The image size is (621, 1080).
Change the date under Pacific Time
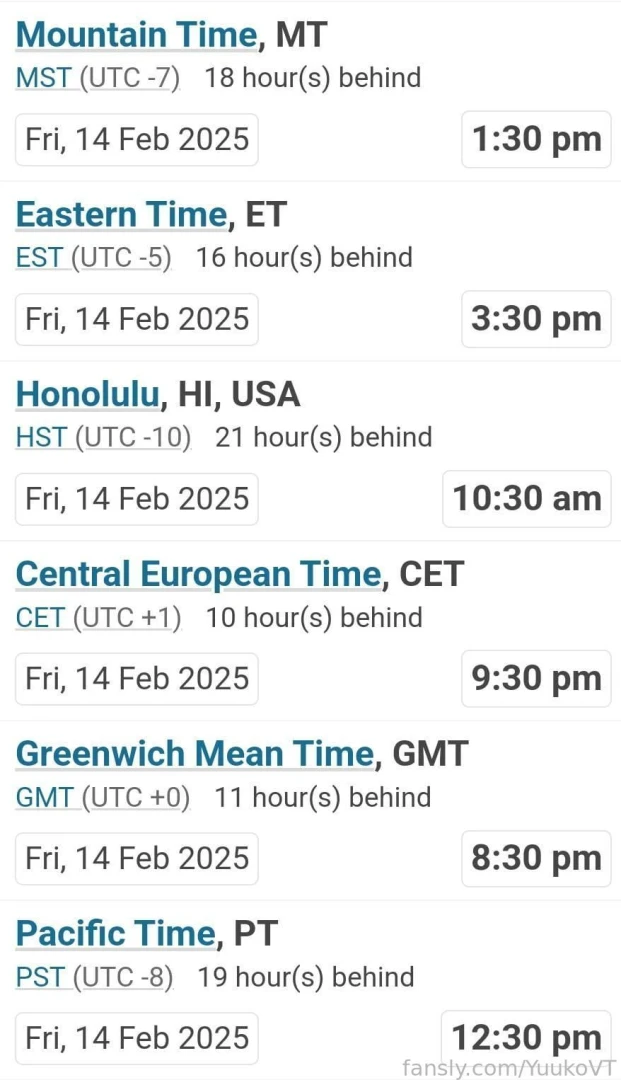[137, 1038]
